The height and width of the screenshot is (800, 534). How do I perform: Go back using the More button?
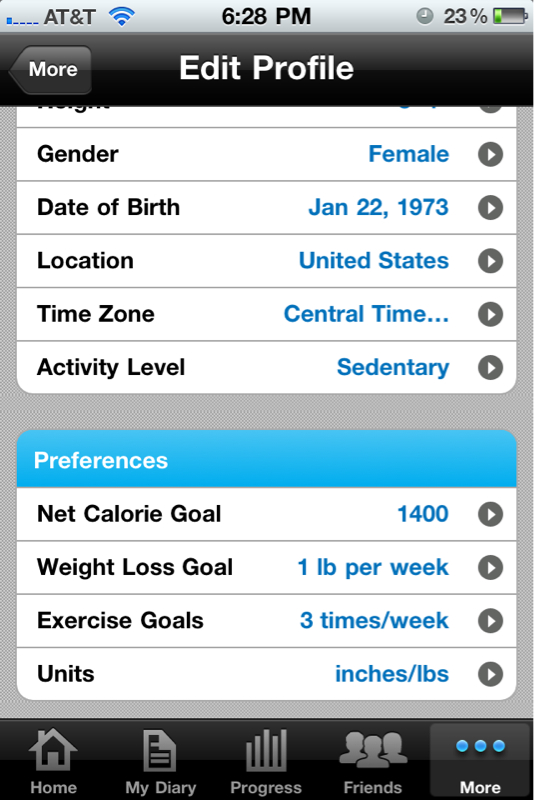click(50, 69)
